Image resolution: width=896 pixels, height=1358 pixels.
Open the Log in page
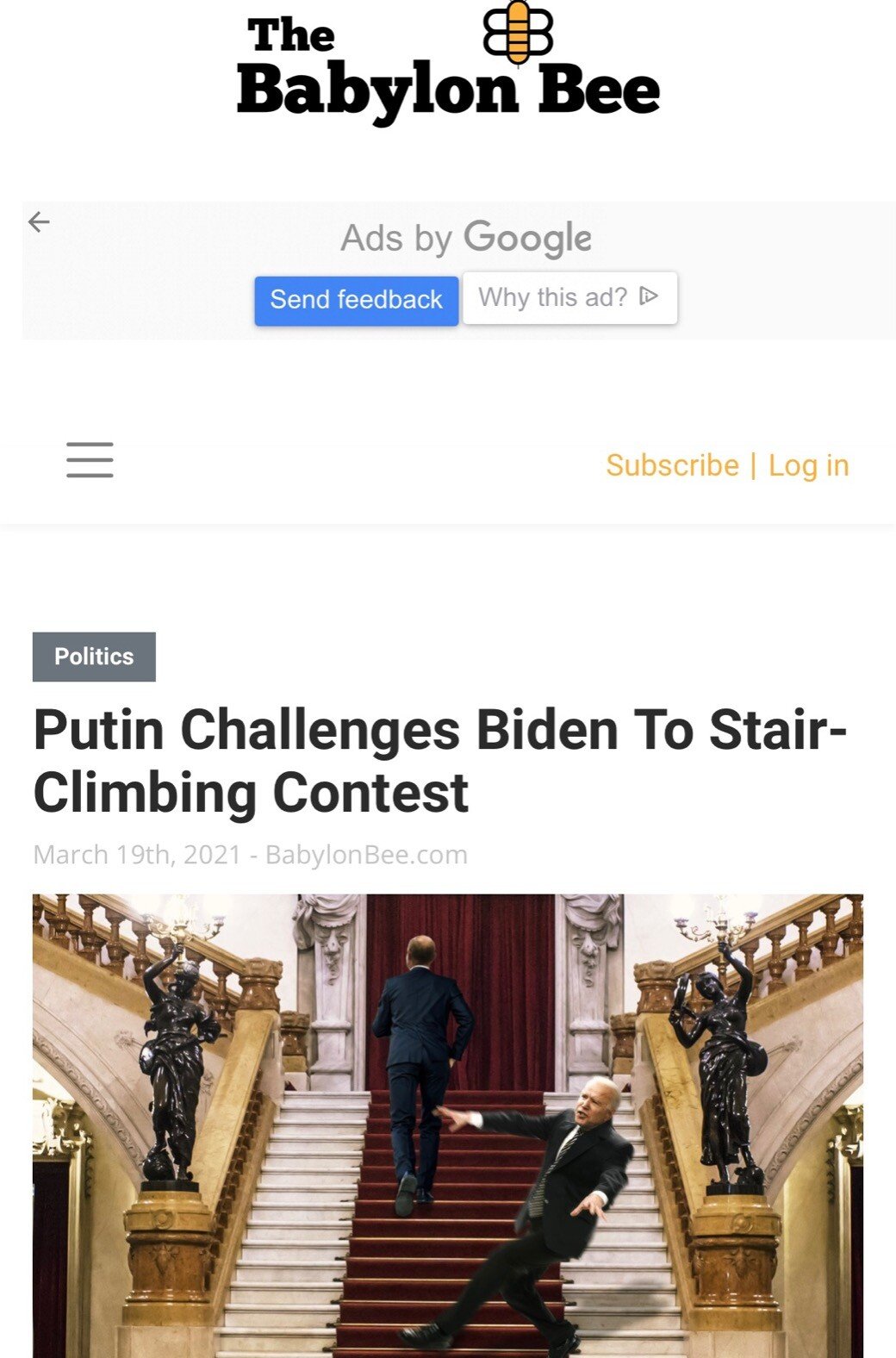pos(808,465)
